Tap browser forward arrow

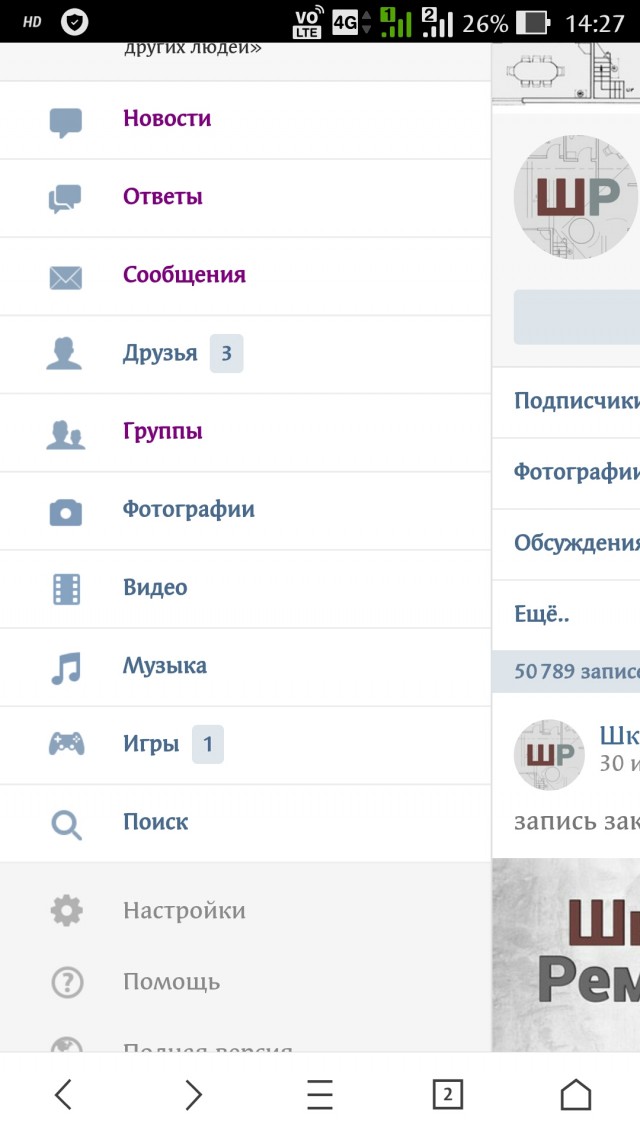click(192, 1095)
